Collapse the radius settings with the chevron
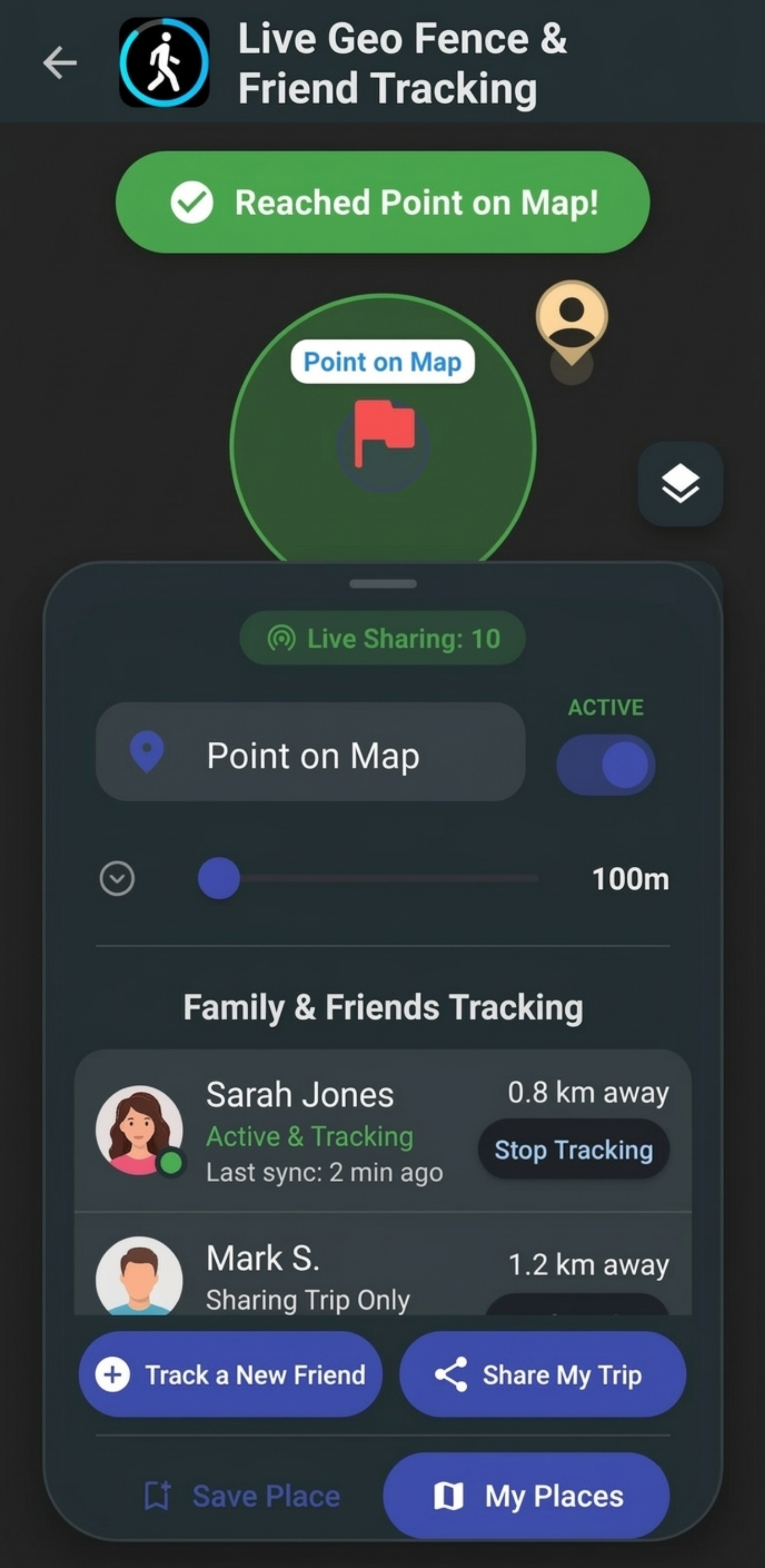This screenshot has height=1568, width=765. coord(118,879)
